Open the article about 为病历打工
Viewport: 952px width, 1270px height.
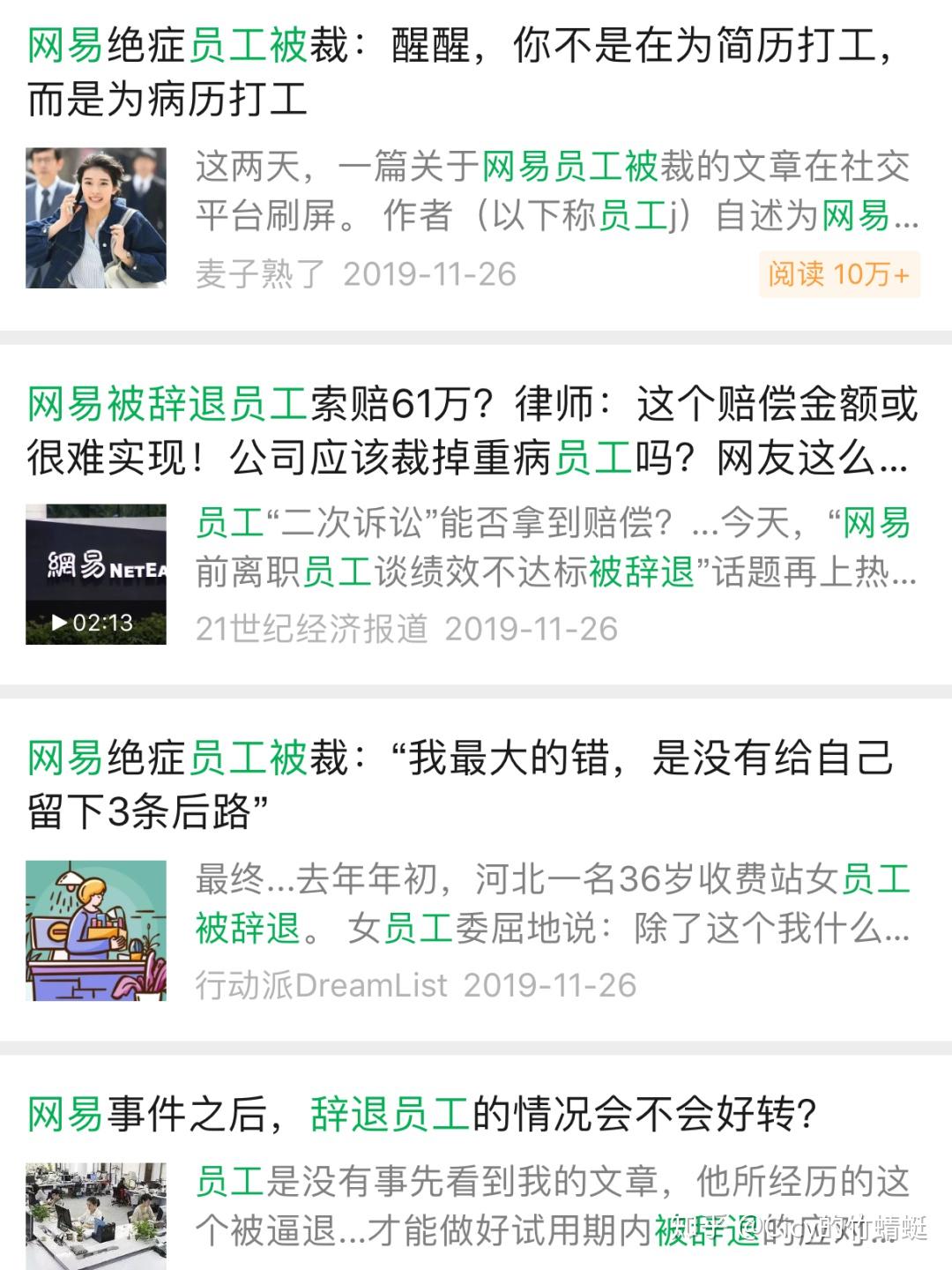click(x=458, y=71)
